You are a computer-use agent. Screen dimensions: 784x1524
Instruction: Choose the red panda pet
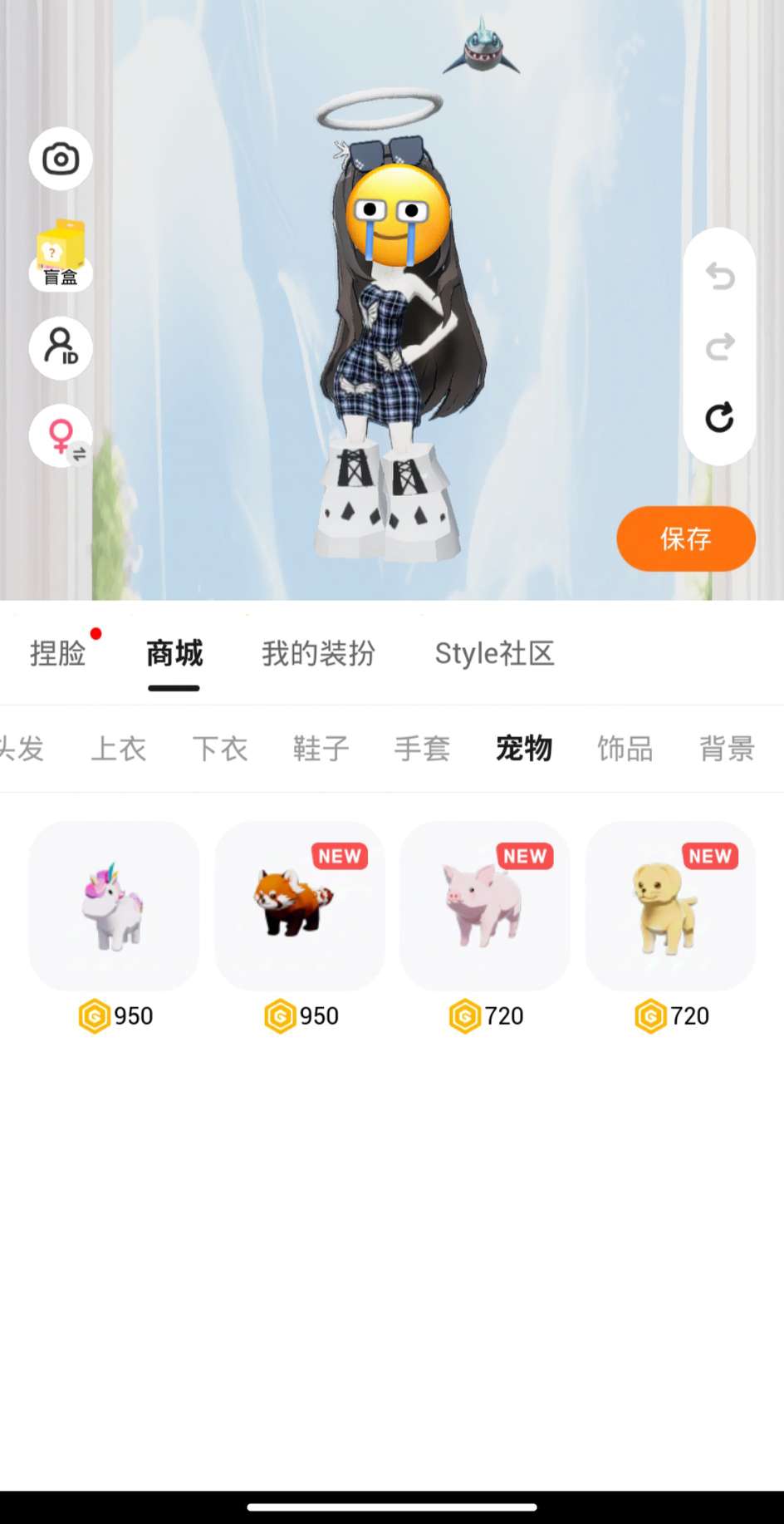(x=300, y=906)
